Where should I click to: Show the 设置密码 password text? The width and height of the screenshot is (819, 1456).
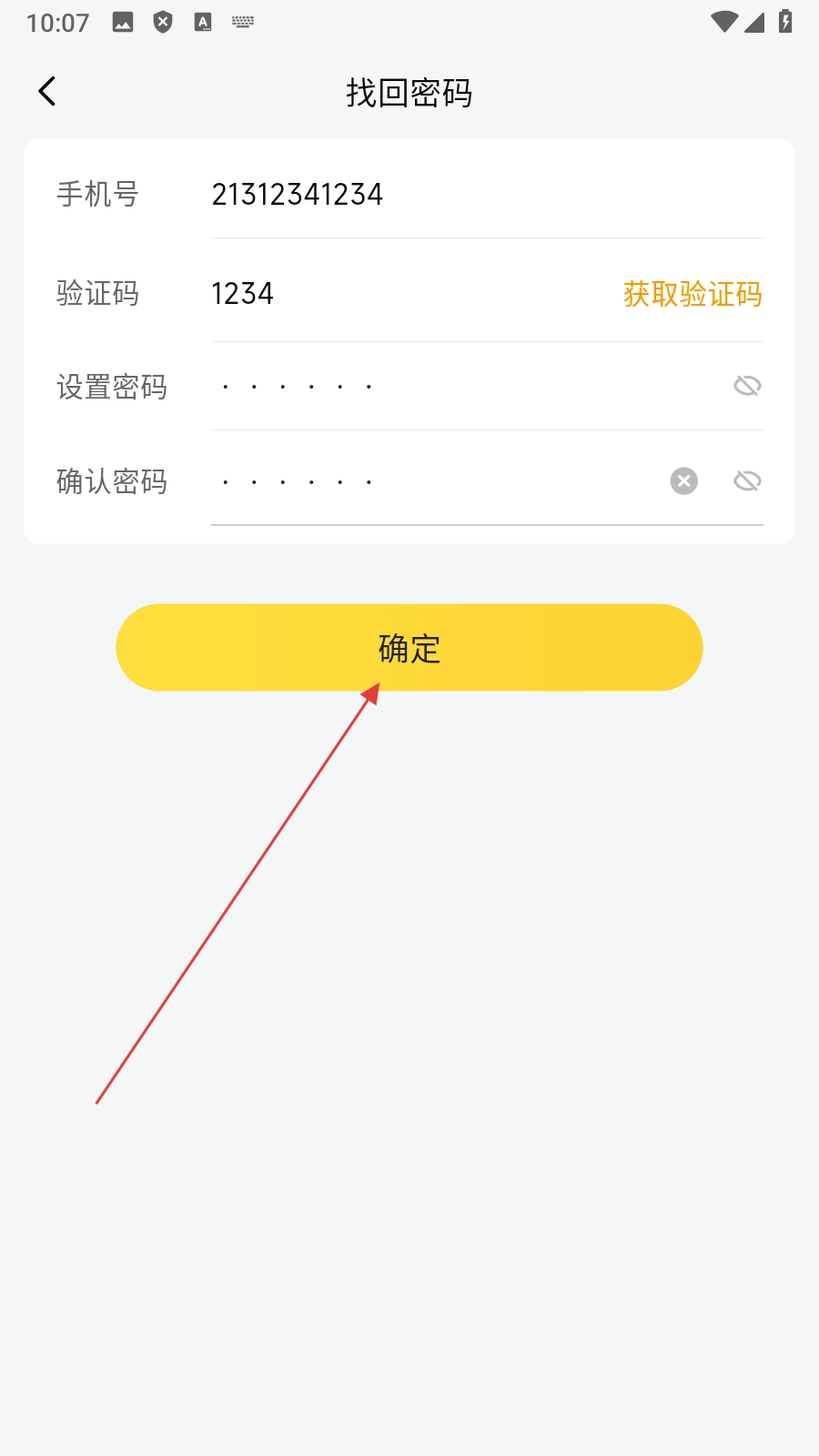pyautogui.click(x=747, y=386)
